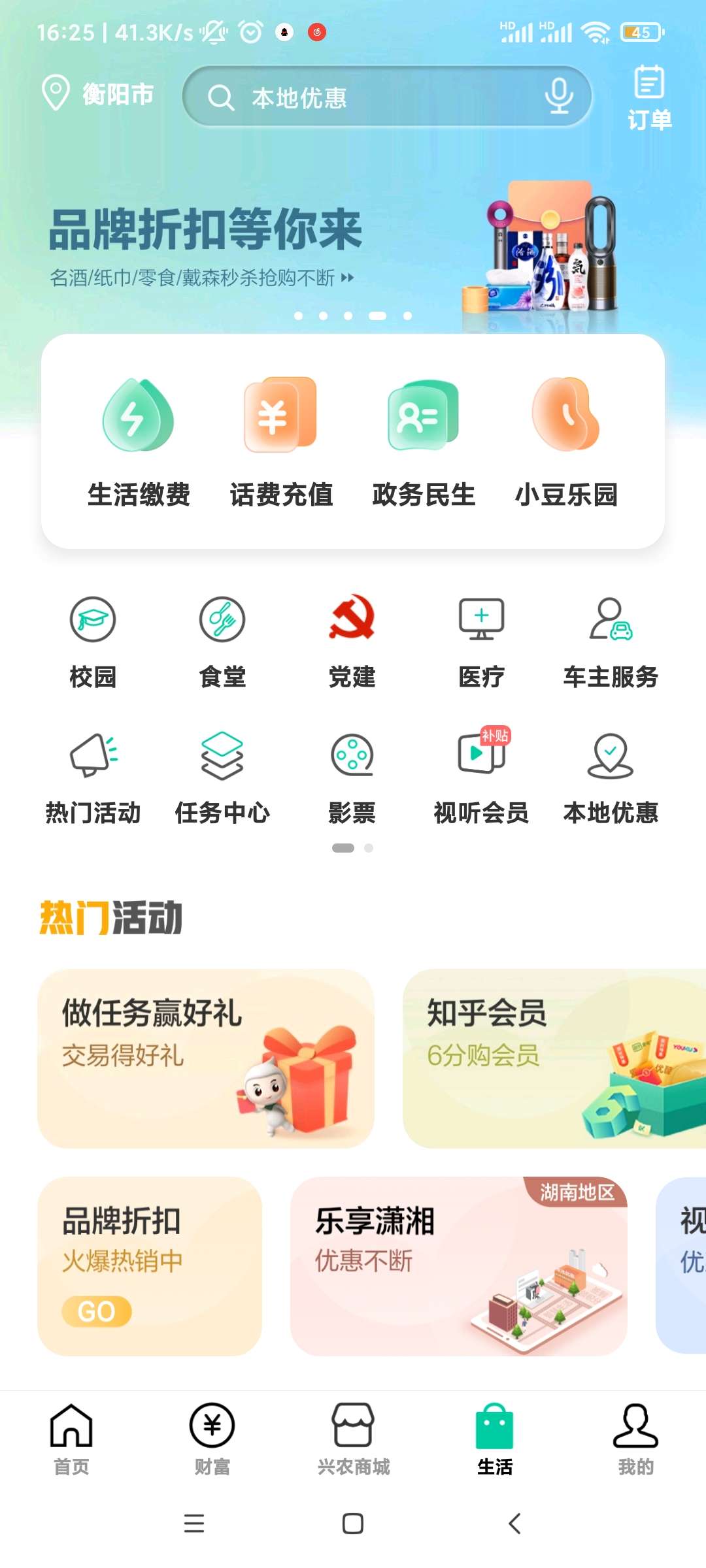Enter 小豆乐园
Viewport: 706px width, 1568px height.
566,442
